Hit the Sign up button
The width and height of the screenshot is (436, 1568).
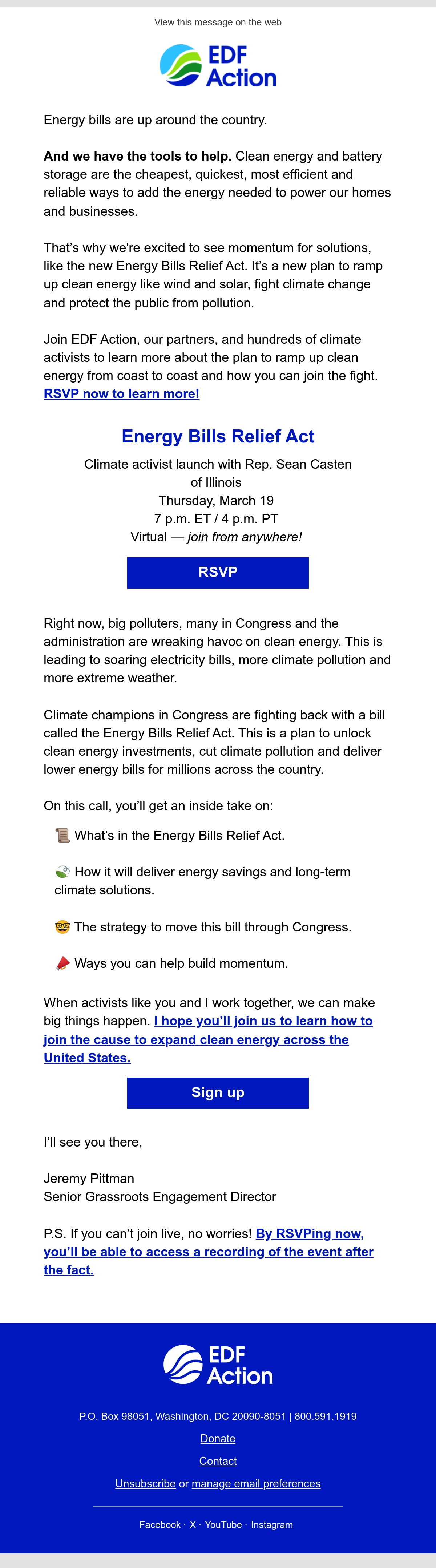[218, 1093]
